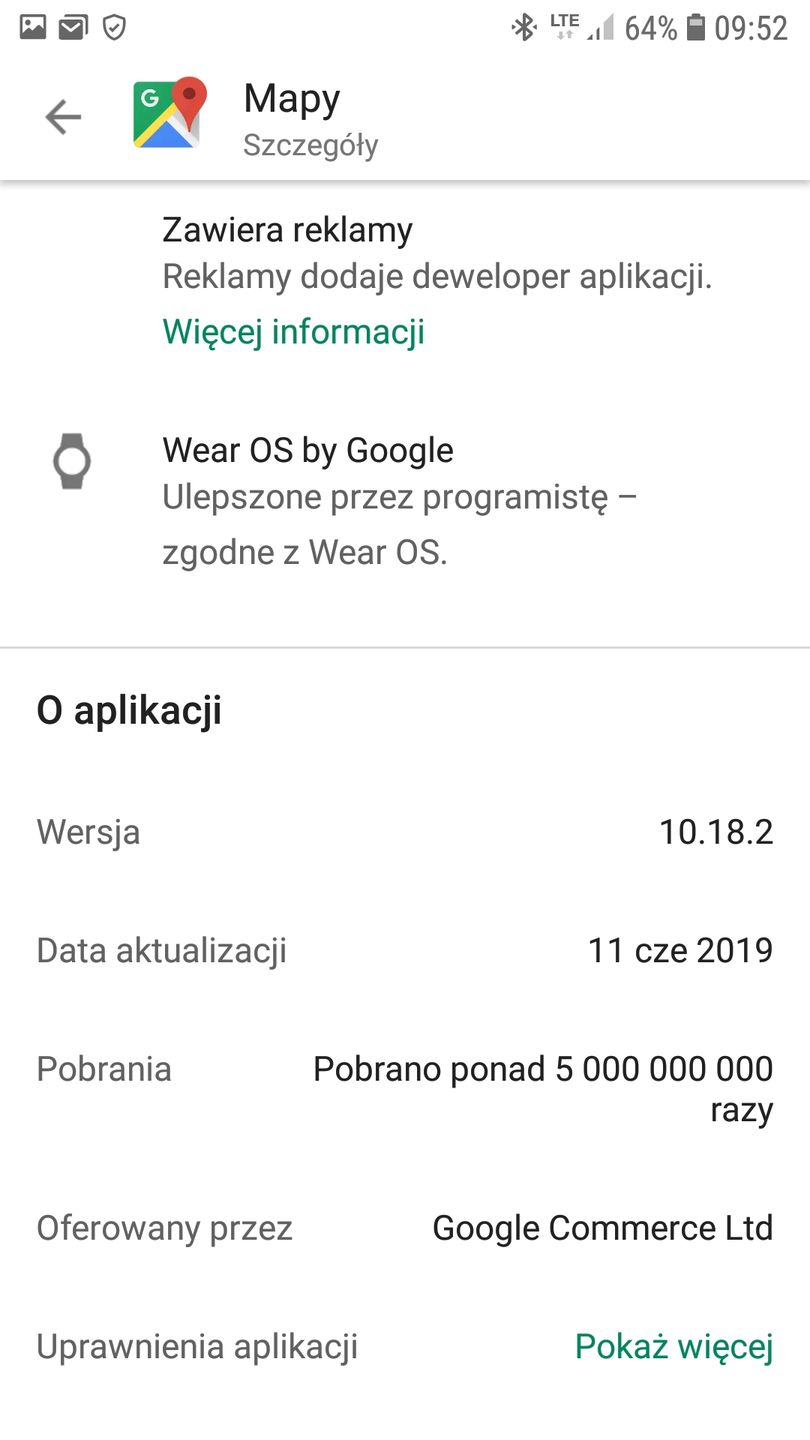The width and height of the screenshot is (810, 1440).
Task: Tap the Google Maps app icon
Action: 168,112
